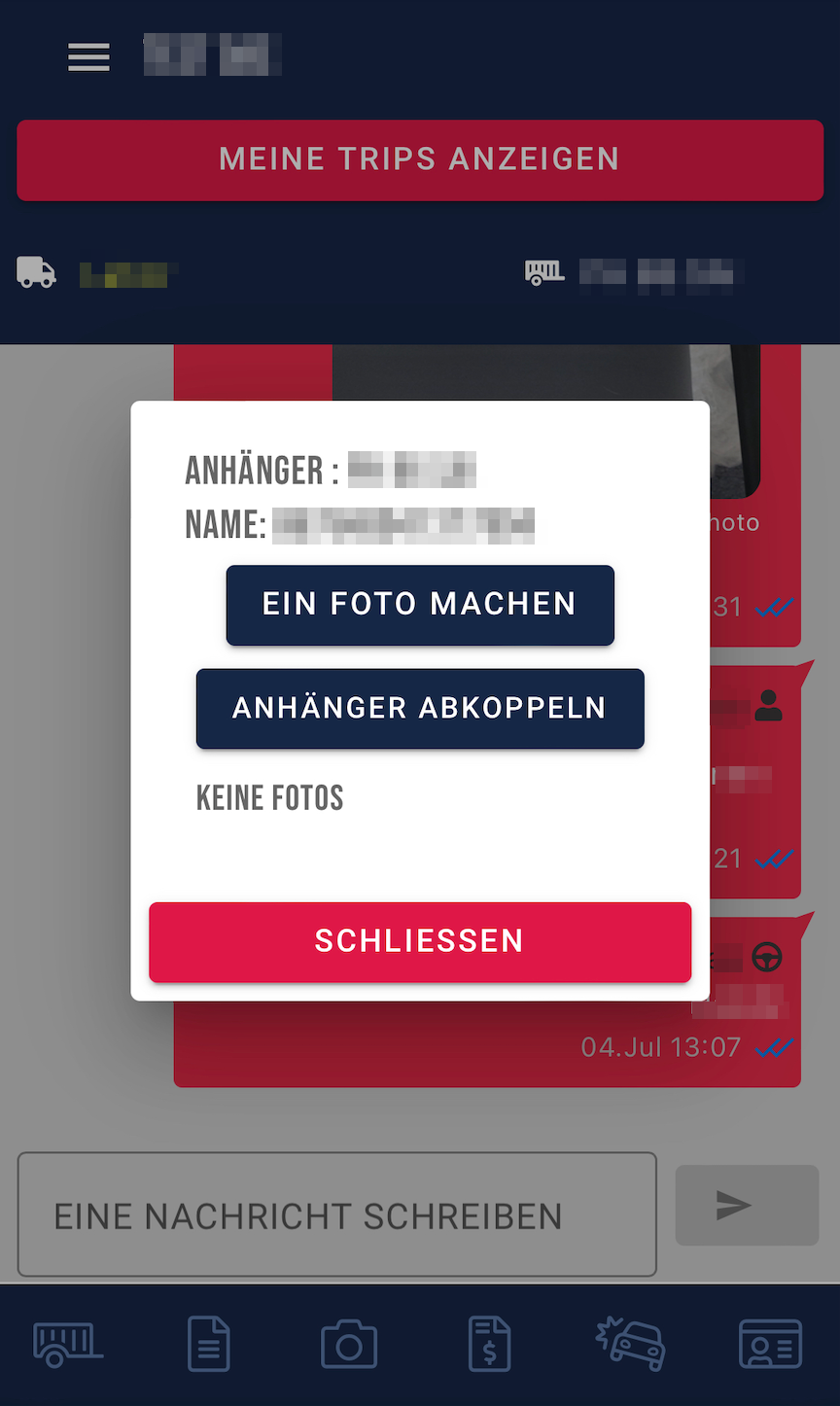Screen dimensions: 840x1406
Task: Switch to the camera tab
Action: pyautogui.click(x=349, y=1346)
